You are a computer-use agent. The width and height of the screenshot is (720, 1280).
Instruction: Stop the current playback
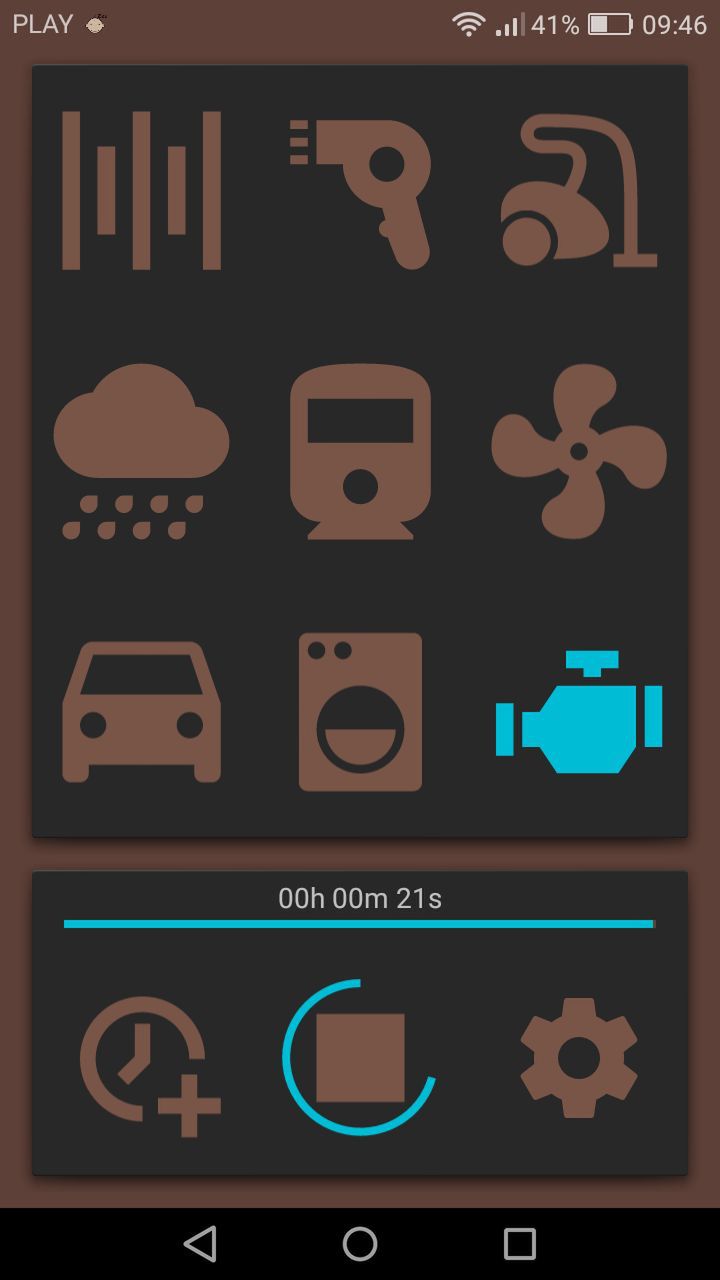360,1057
